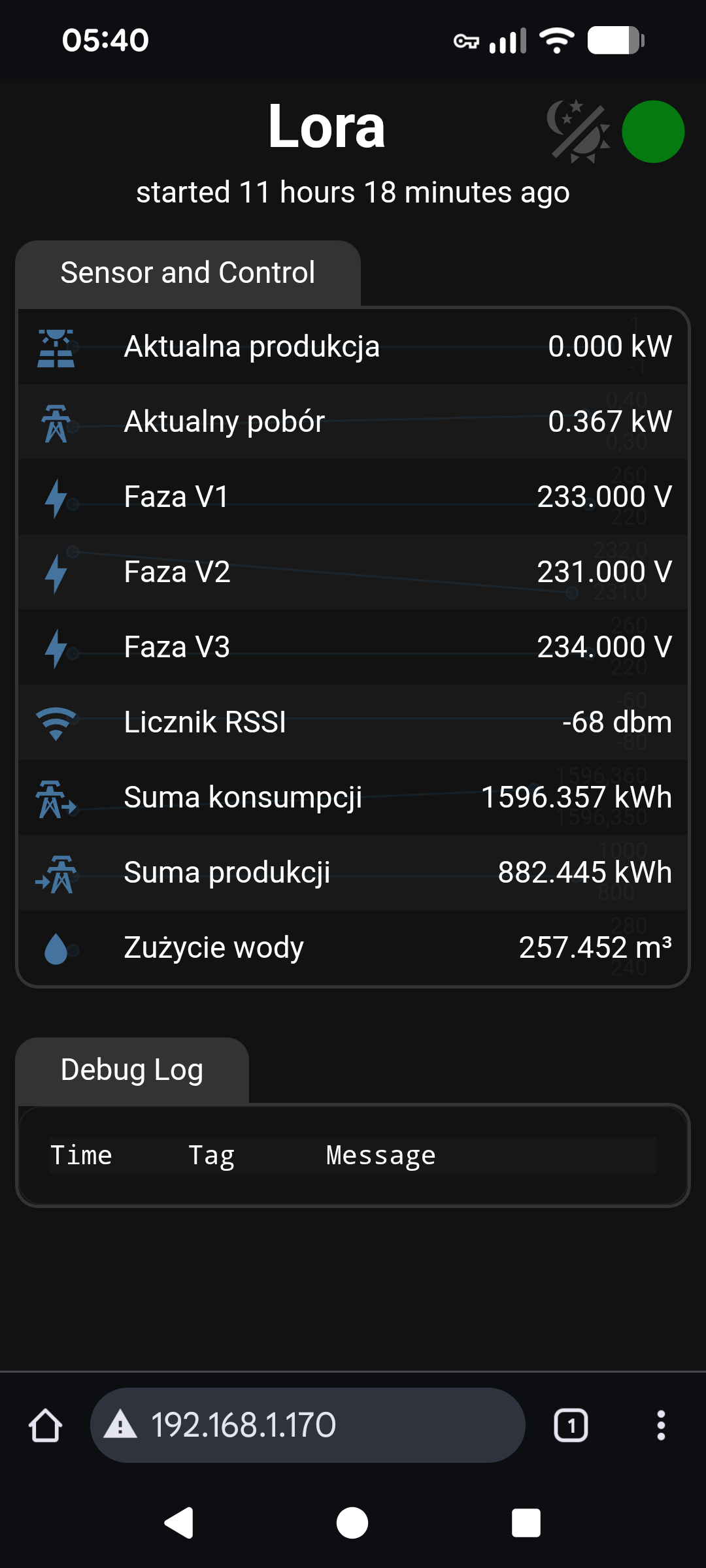This screenshot has width=706, height=1568.
Task: Expand the Faza V2 sensor row
Action: (353, 572)
